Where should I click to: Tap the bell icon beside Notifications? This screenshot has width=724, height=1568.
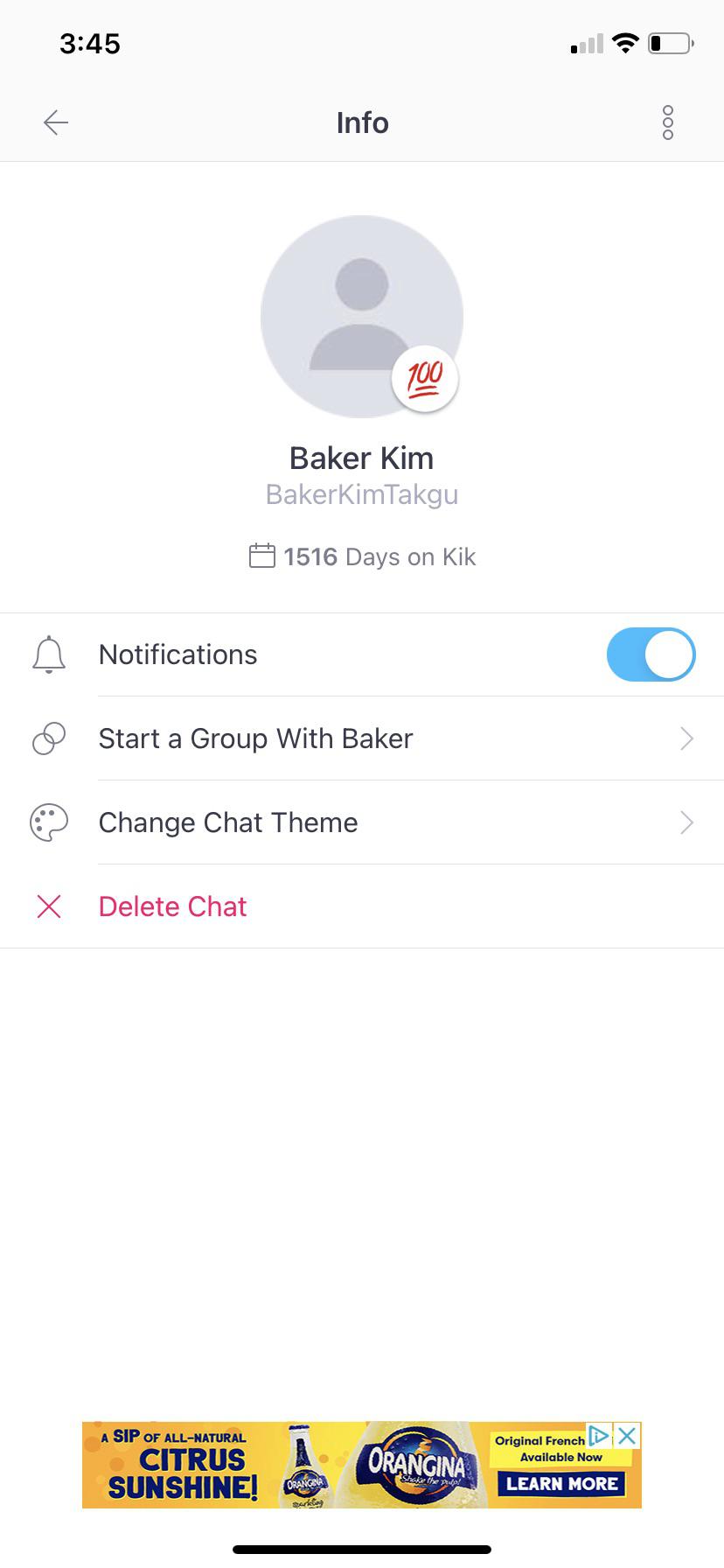(49, 654)
